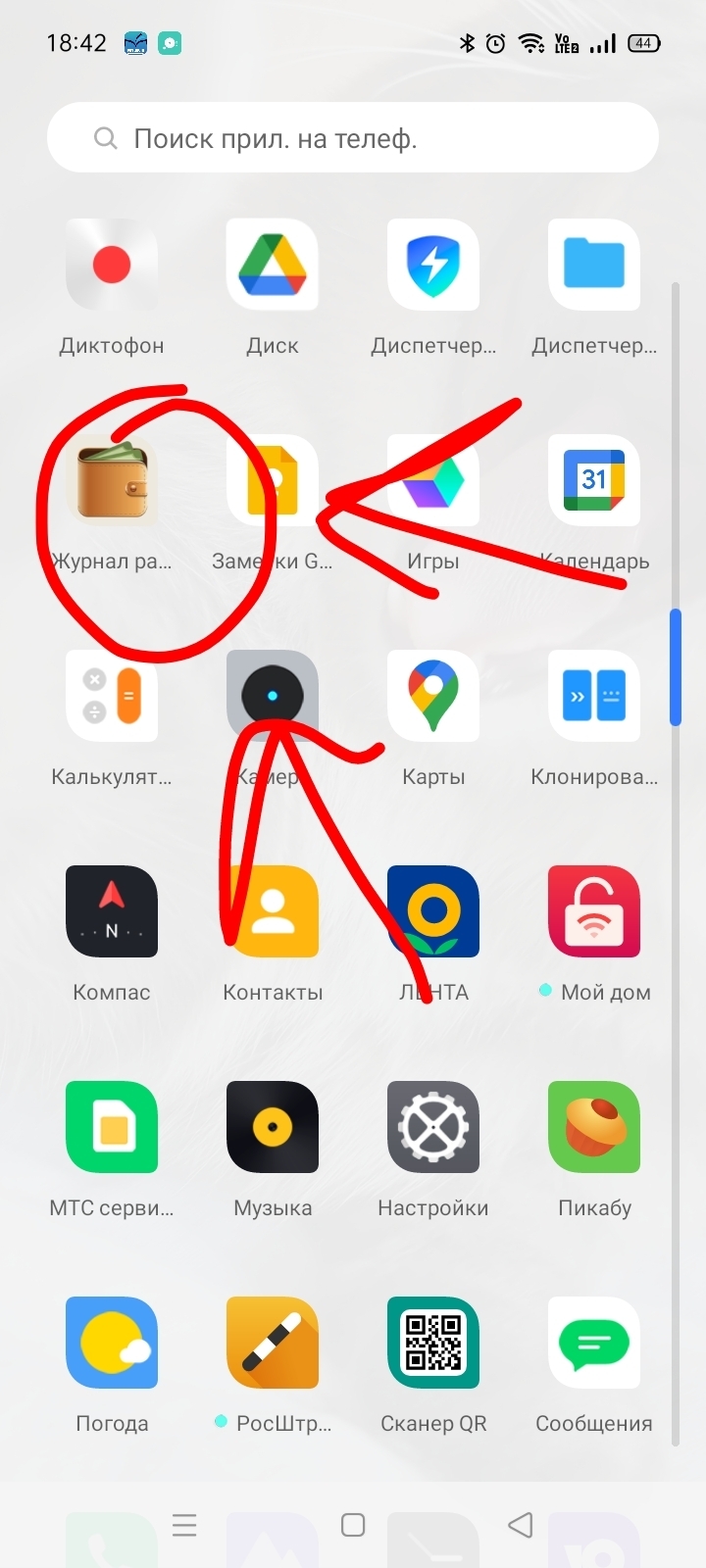Go to the home screen

click(353, 1525)
